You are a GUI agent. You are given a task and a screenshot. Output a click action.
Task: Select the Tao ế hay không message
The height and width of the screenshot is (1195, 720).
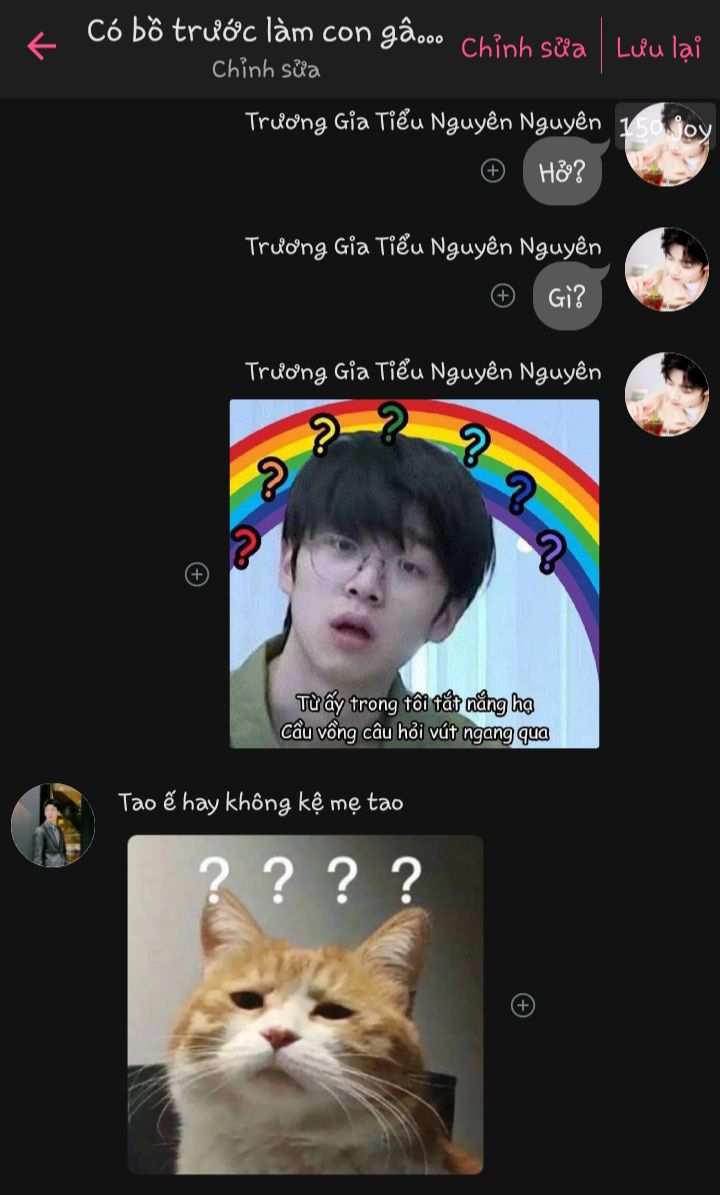tap(261, 803)
